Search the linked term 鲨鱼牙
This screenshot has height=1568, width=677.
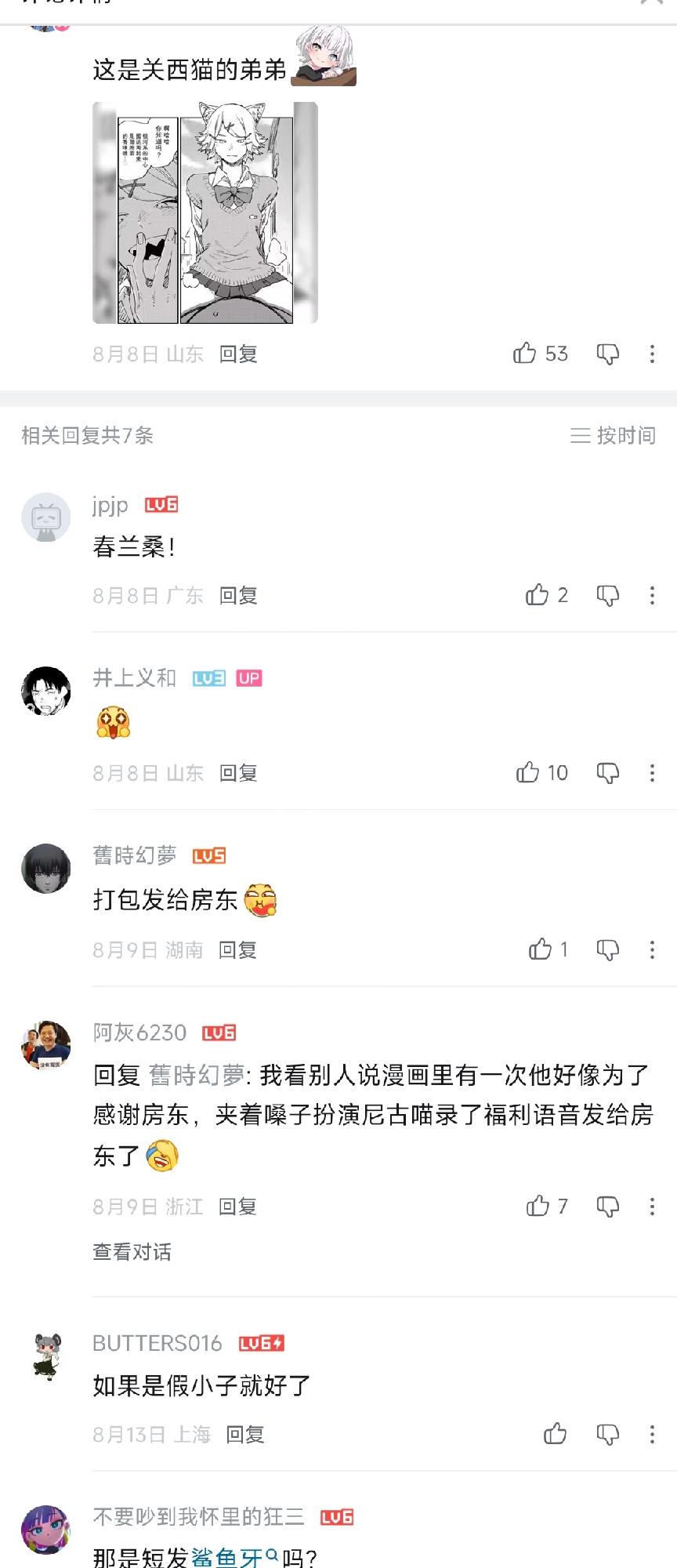tap(234, 1557)
